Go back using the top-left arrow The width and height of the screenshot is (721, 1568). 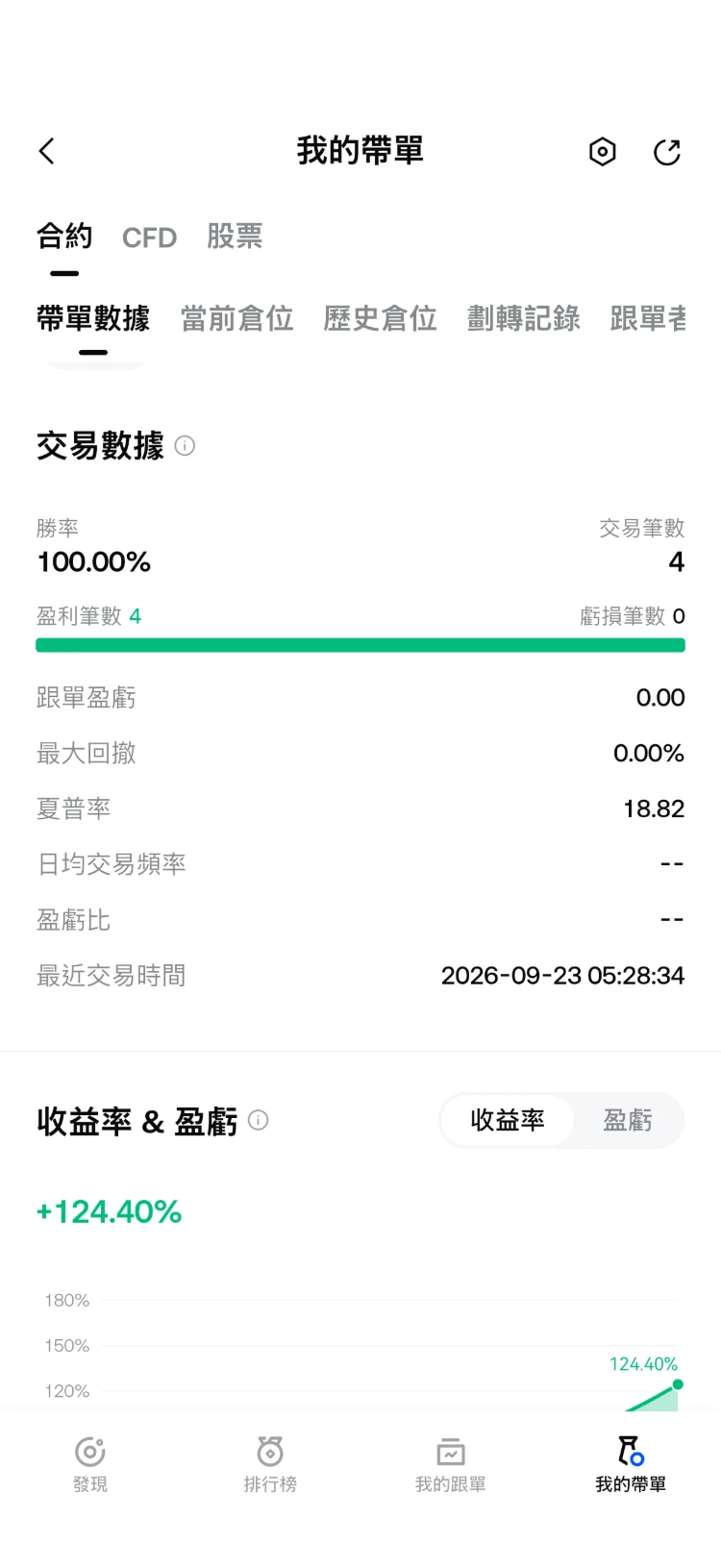click(46, 151)
